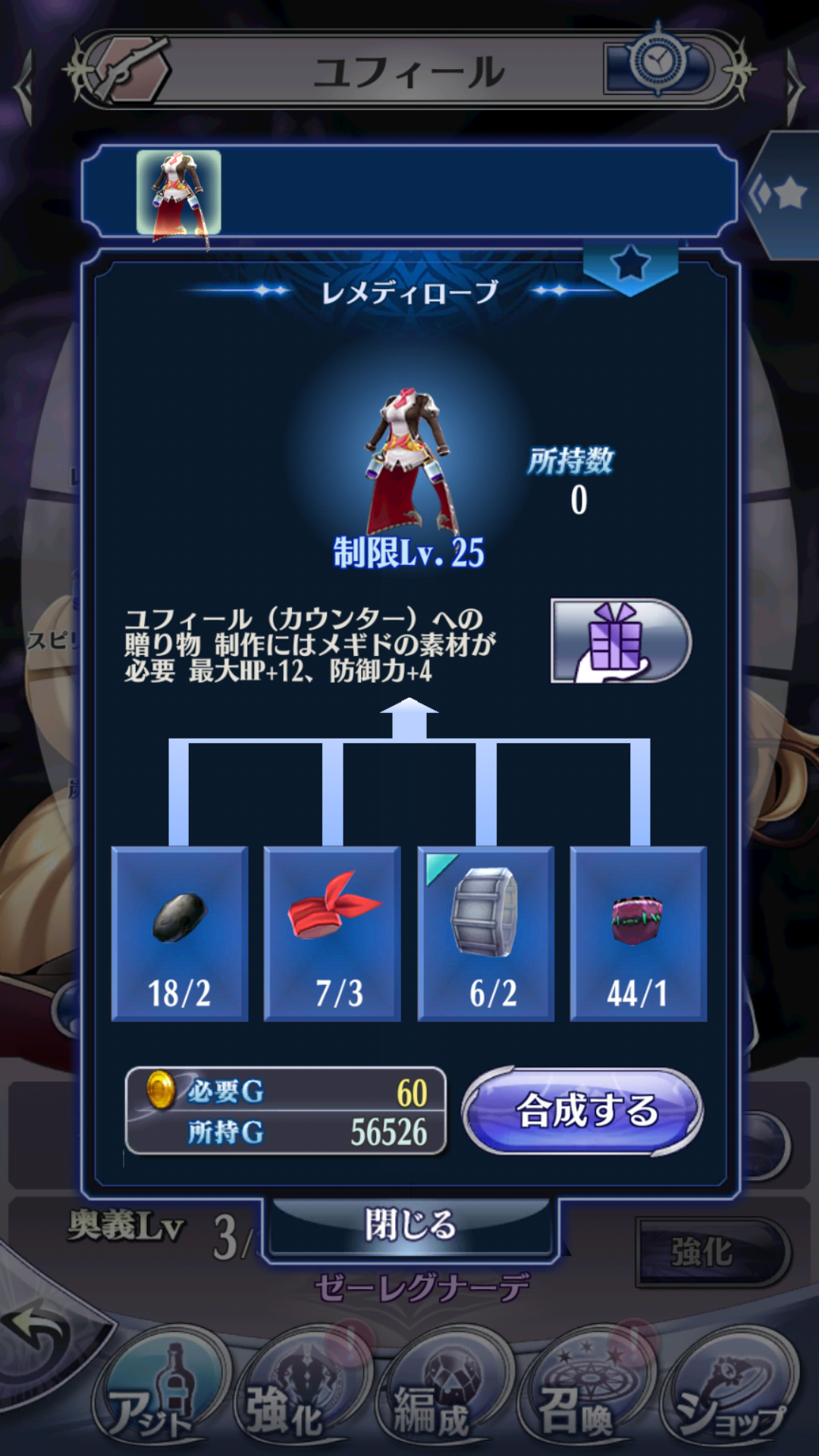Tap the 合成する synthesize button

582,1112
